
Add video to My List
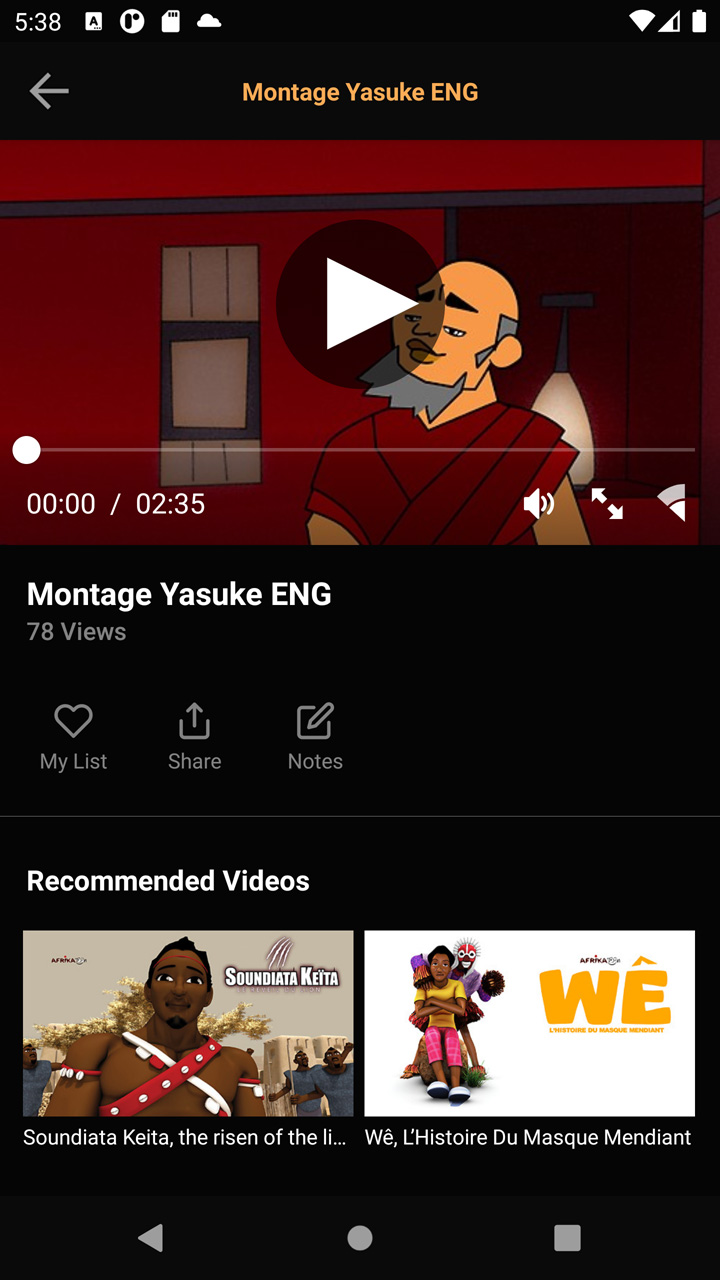coord(73,737)
